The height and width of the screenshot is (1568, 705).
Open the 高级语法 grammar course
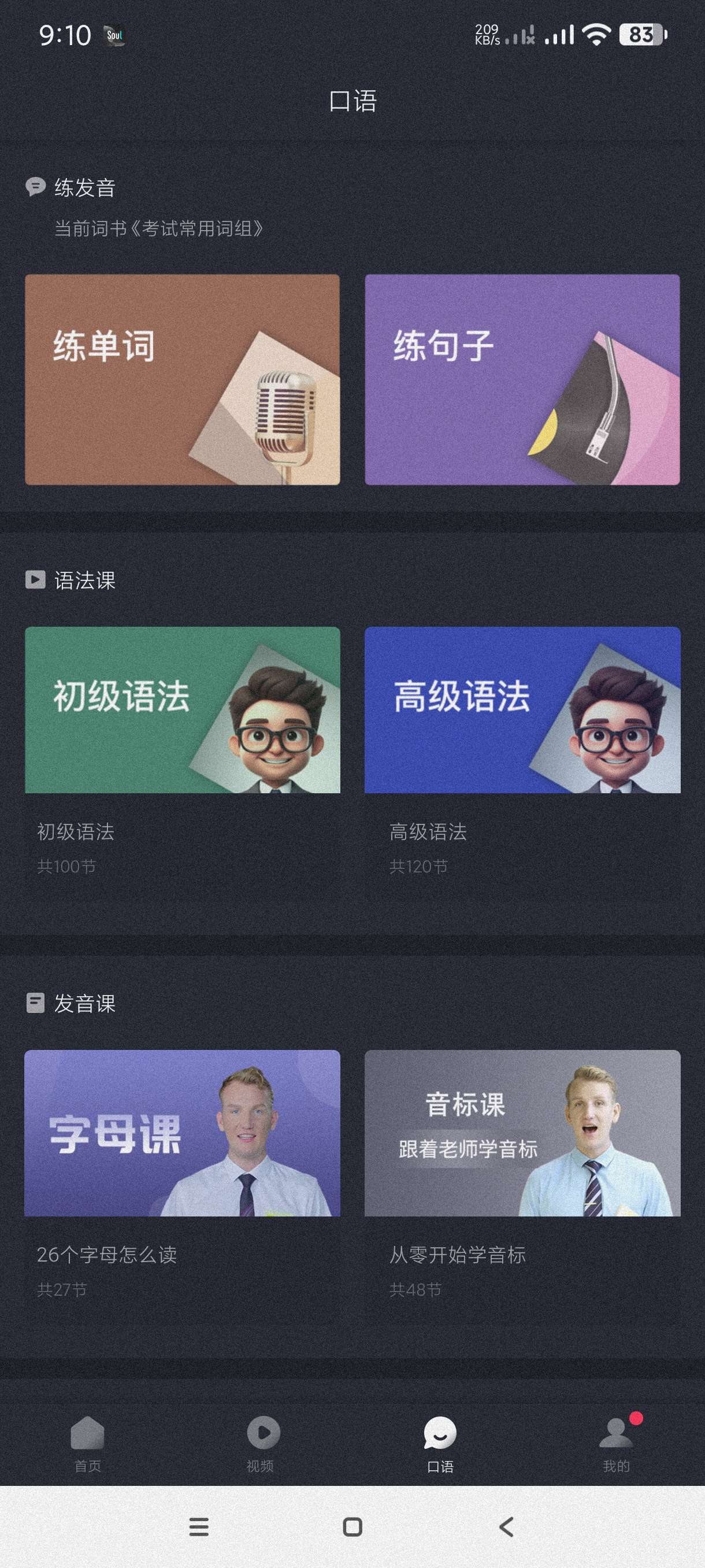(x=522, y=710)
